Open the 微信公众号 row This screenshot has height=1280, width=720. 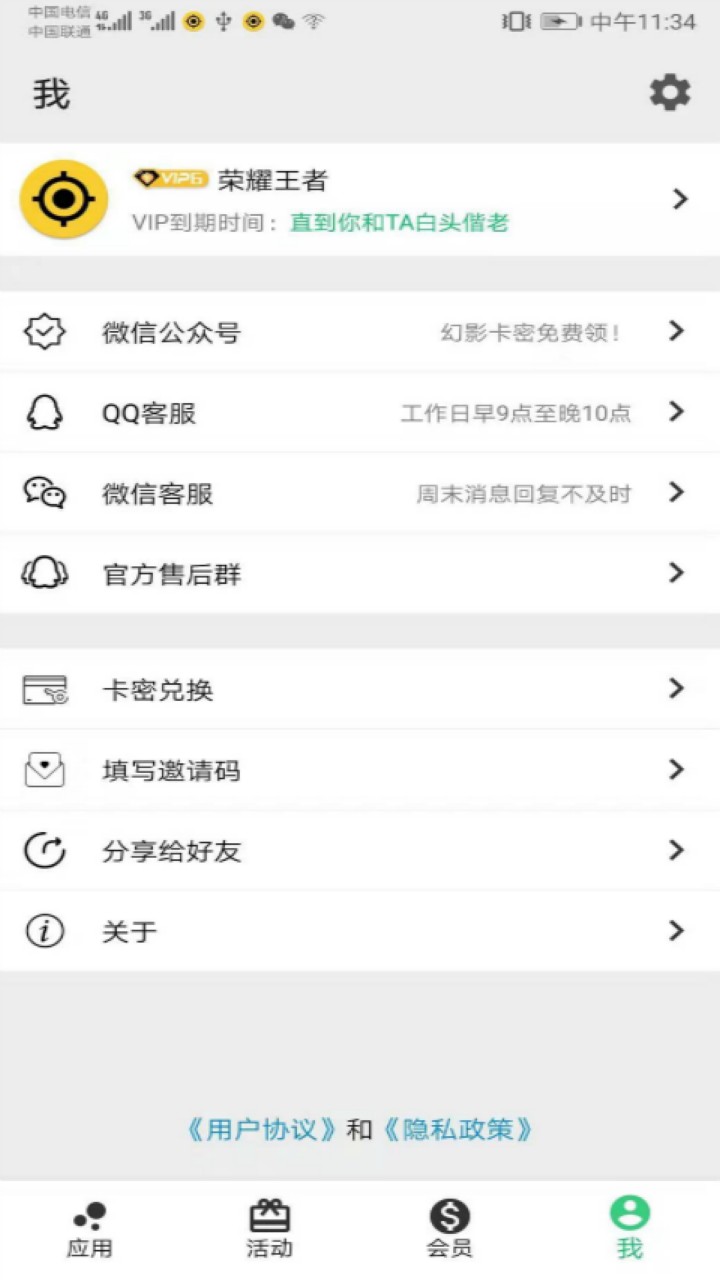tap(360, 332)
